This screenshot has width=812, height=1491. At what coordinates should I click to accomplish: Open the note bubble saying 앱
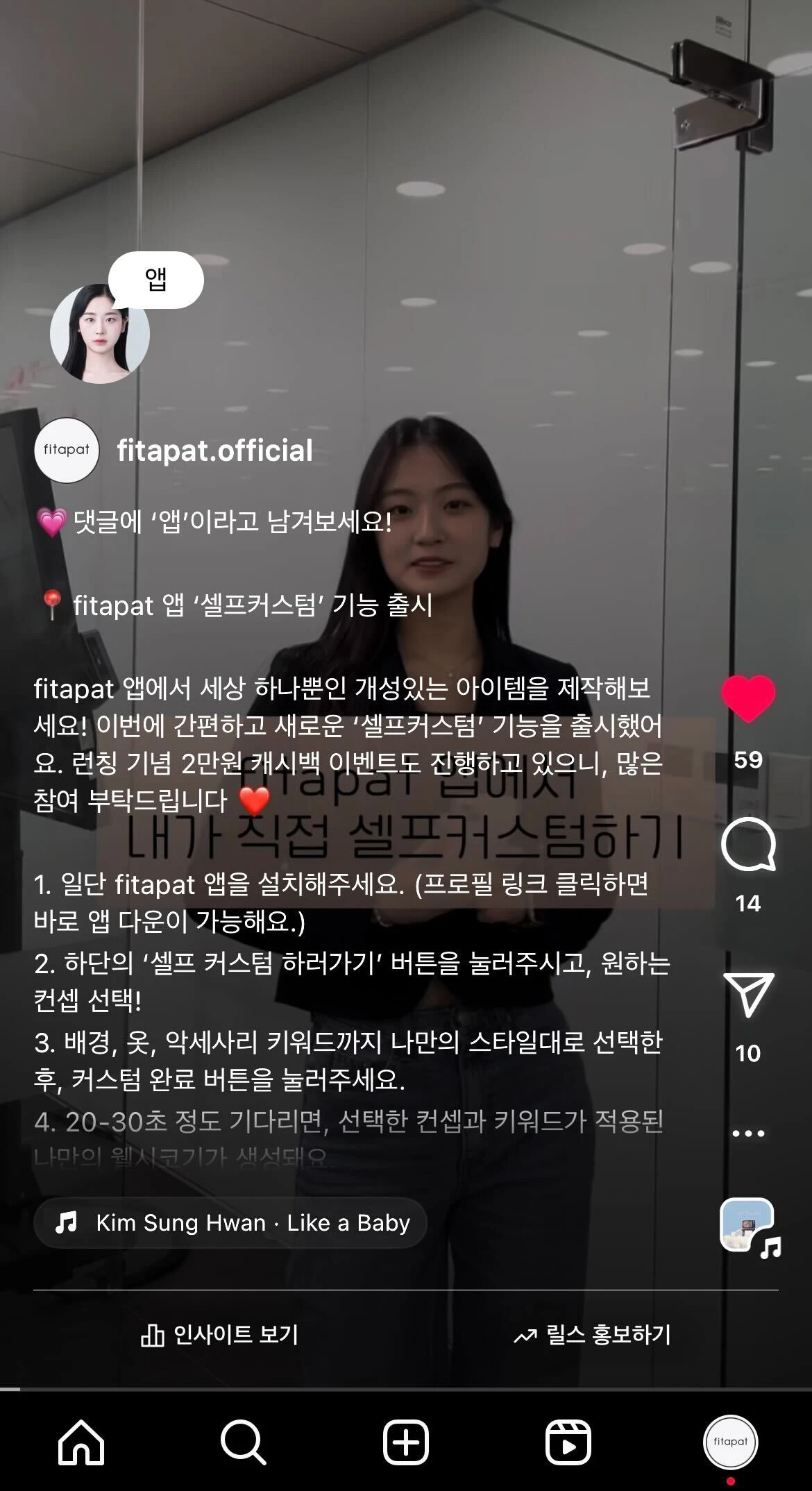[x=155, y=280]
